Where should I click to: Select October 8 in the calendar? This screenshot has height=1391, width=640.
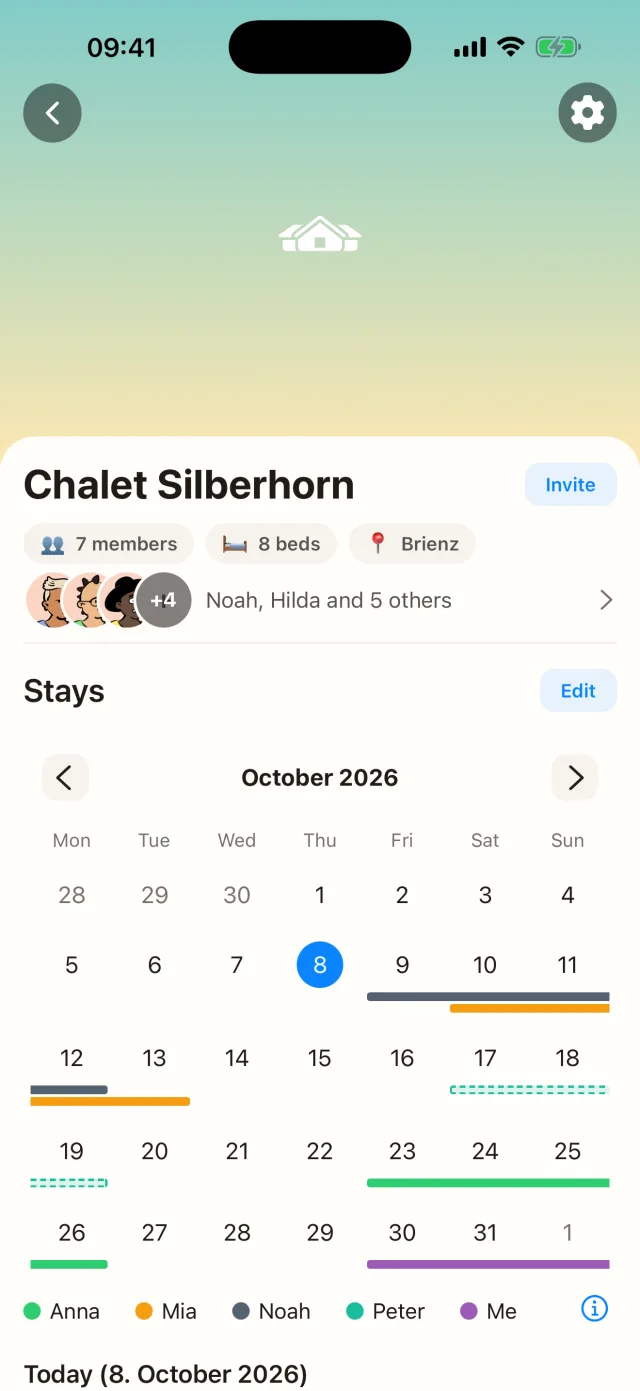[320, 965]
